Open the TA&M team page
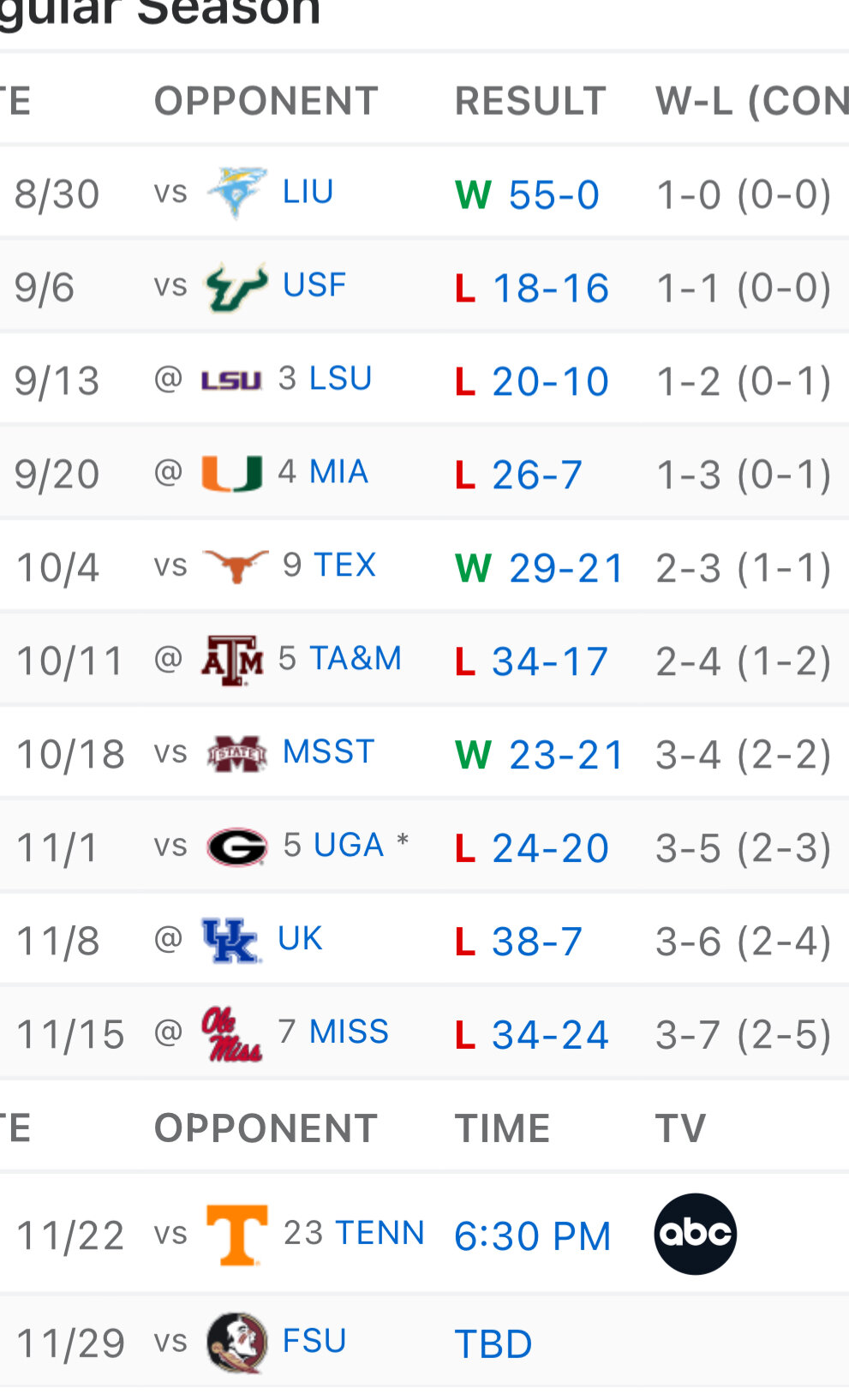 [355, 659]
